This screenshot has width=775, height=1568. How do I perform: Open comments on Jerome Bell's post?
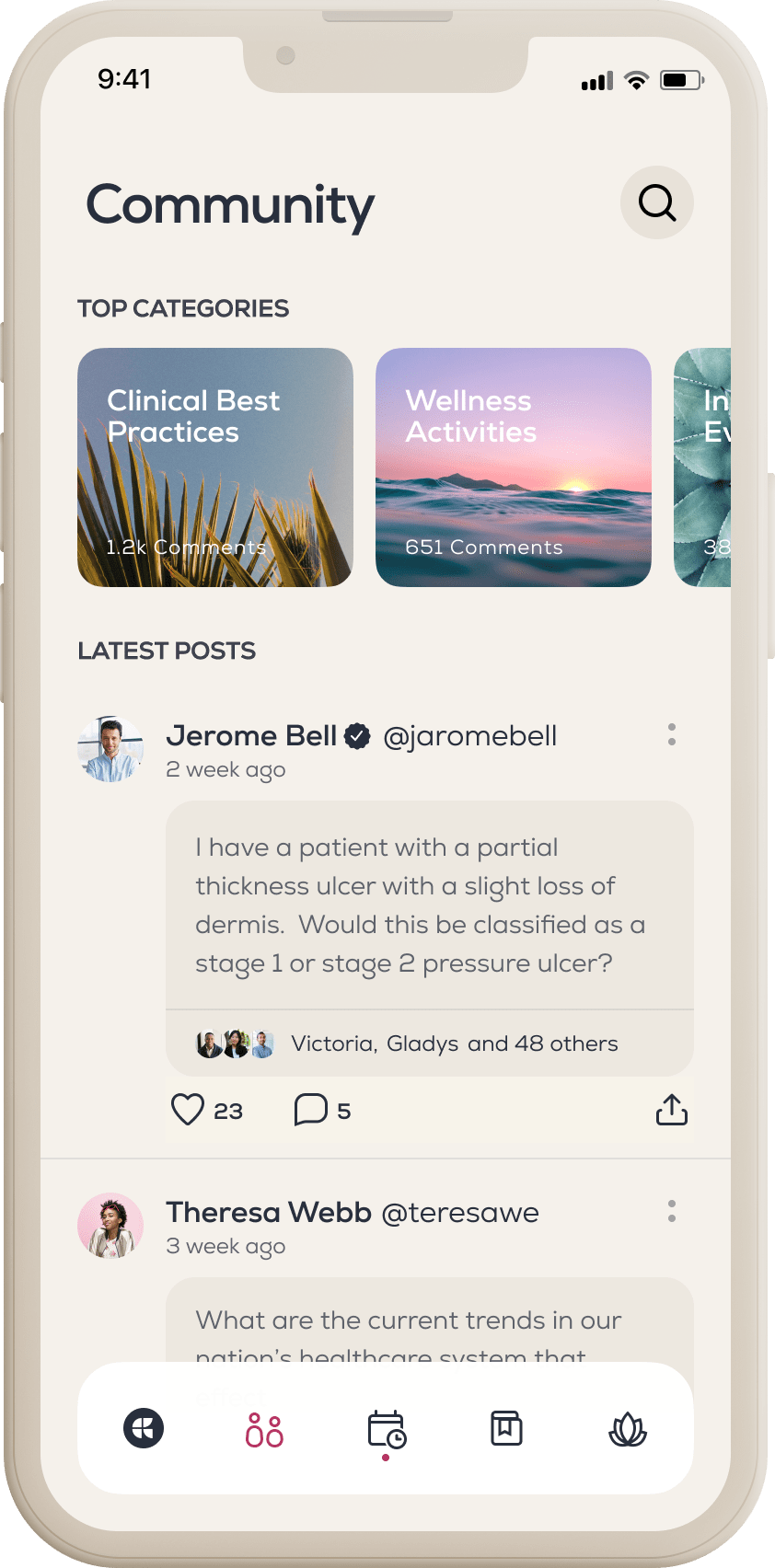[x=311, y=1110]
